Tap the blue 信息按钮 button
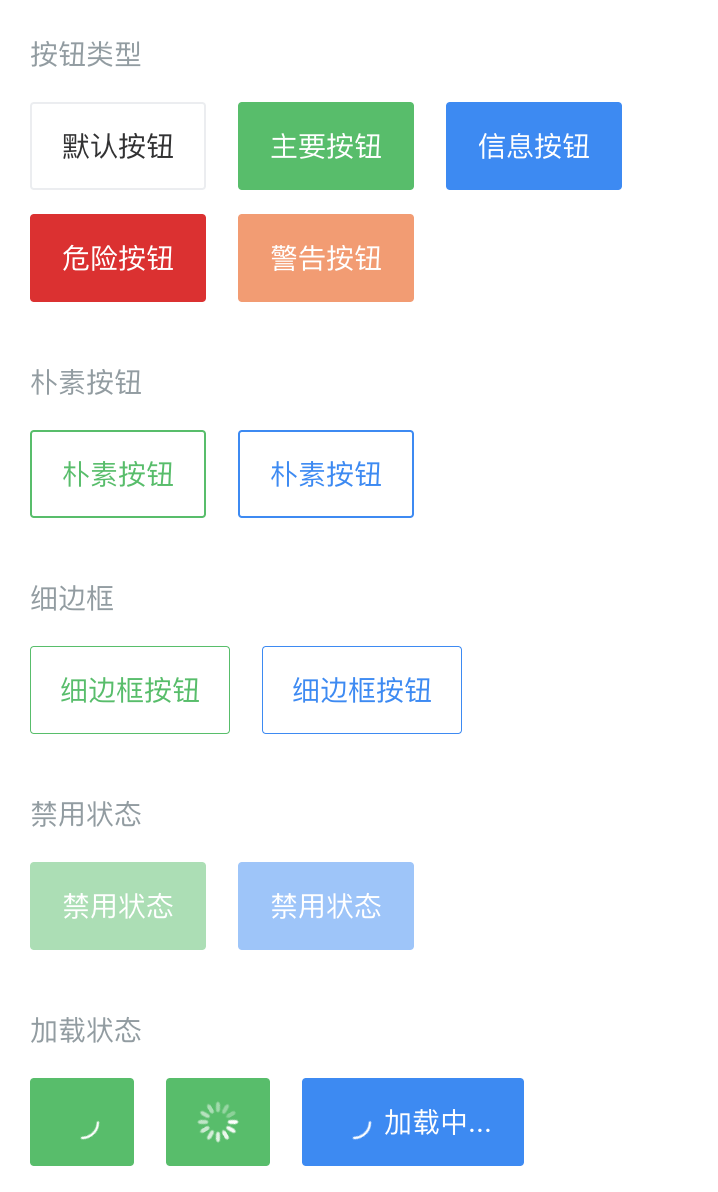 pyautogui.click(x=534, y=146)
